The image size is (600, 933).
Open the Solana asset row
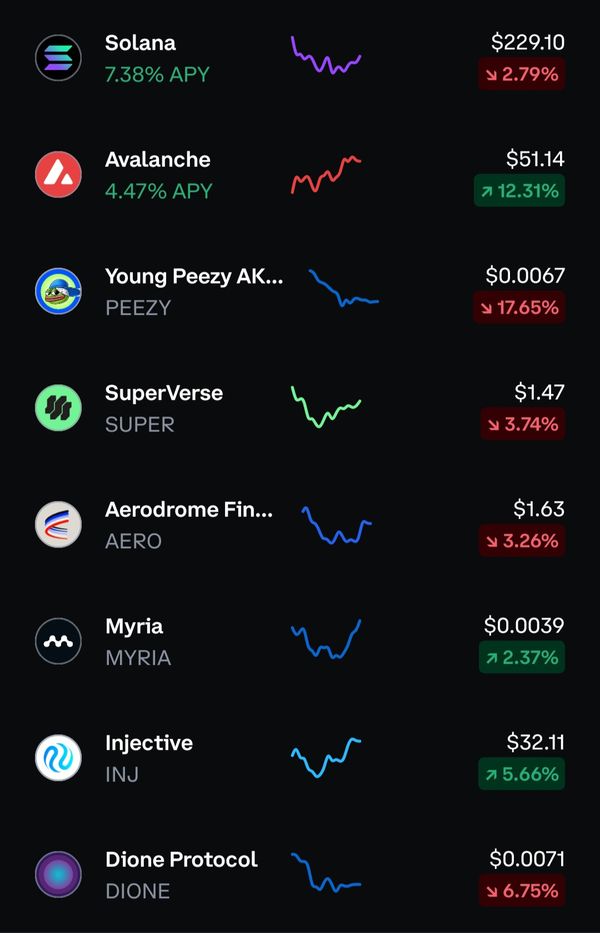pyautogui.click(x=300, y=58)
